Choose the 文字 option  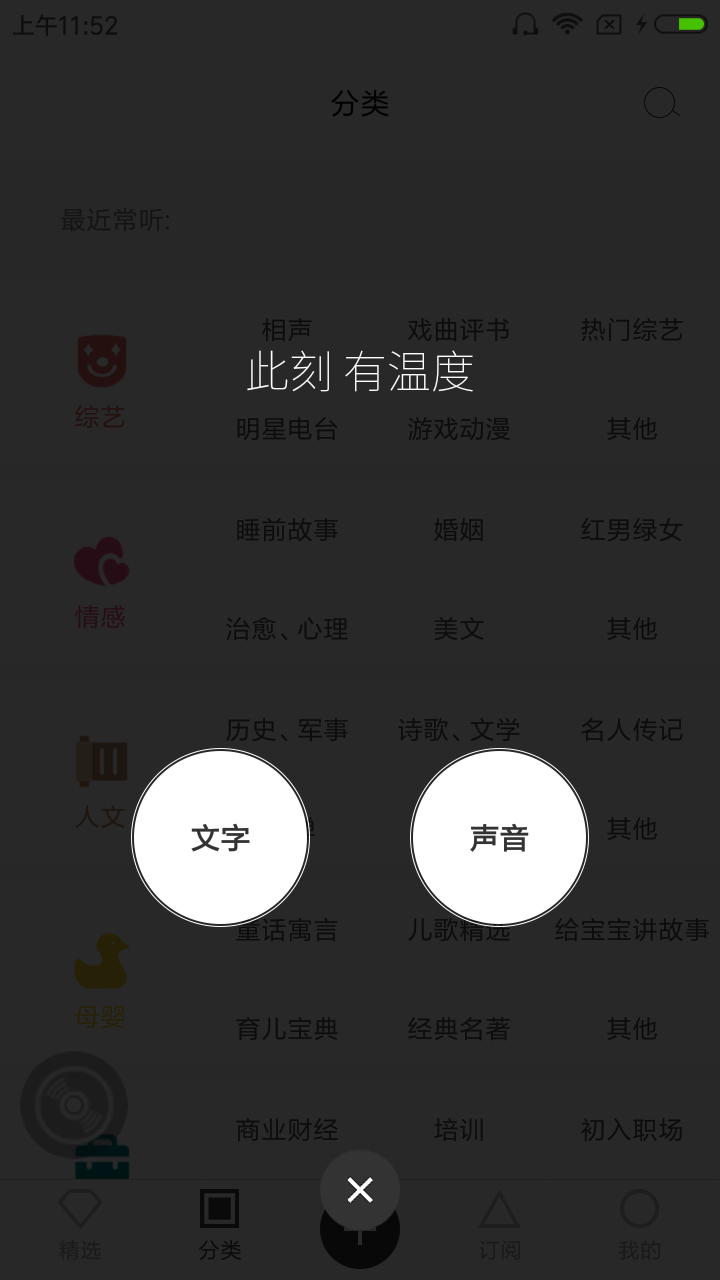(220, 838)
